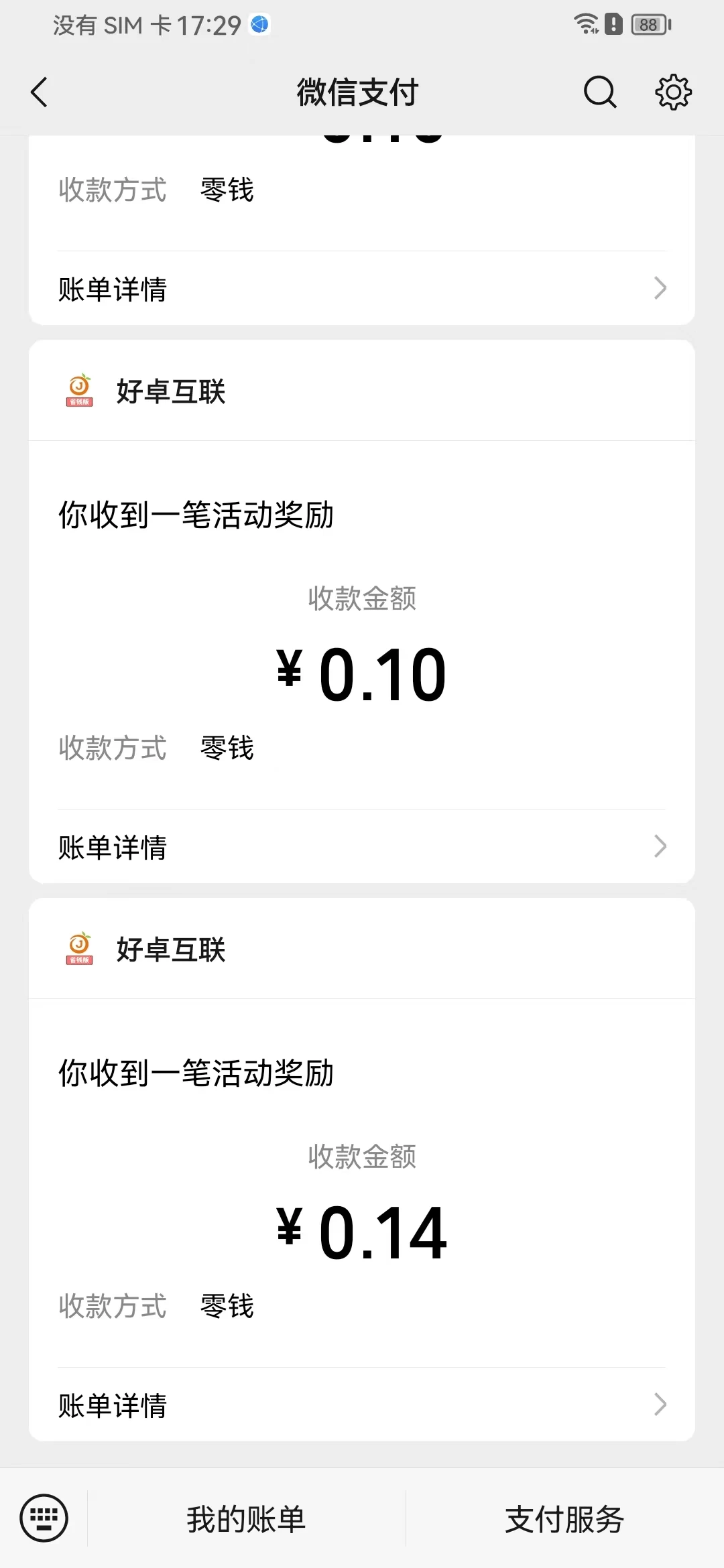This screenshot has width=724, height=1568.
Task: Click 零钱 under the ¥0.14 payment
Action: click(x=226, y=1307)
